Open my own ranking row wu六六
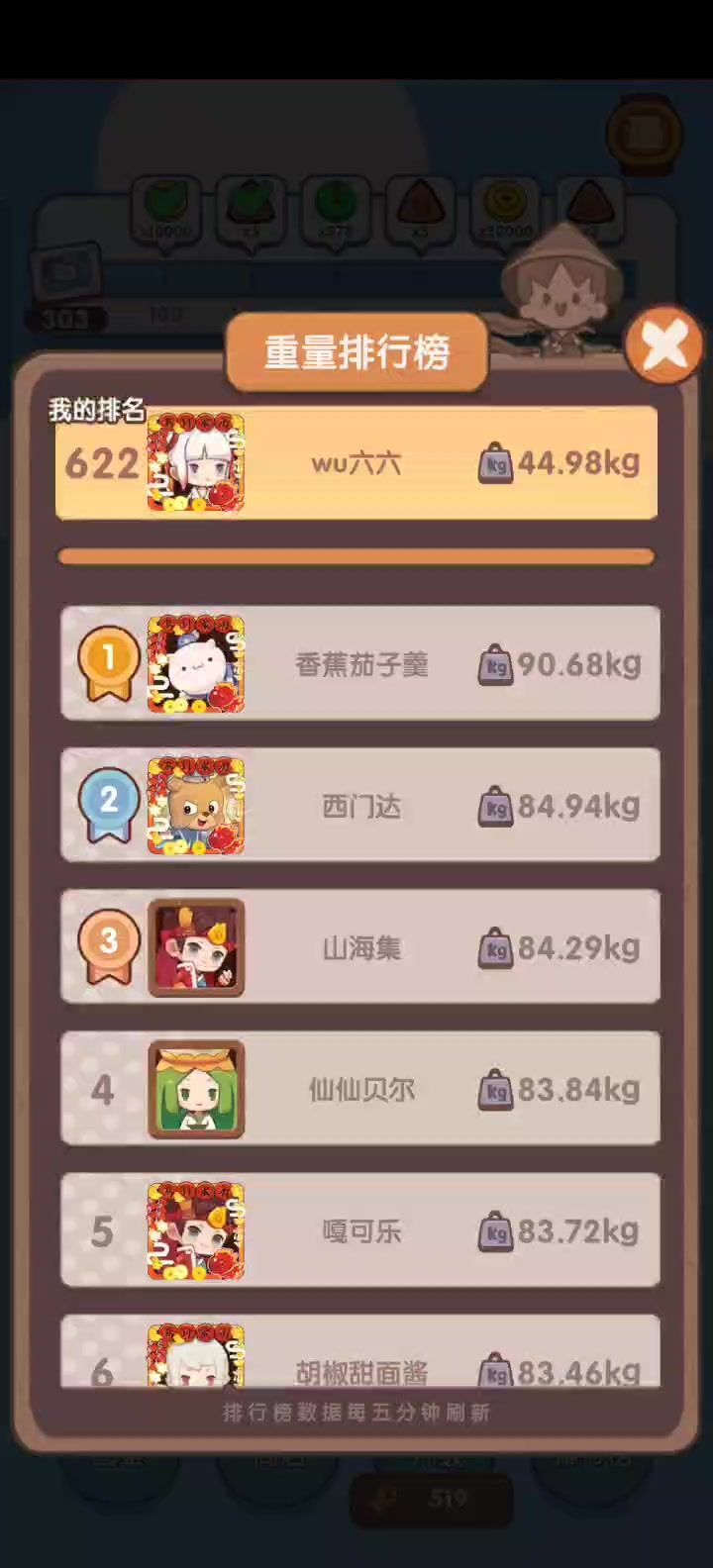The image size is (713, 1568). click(356, 463)
